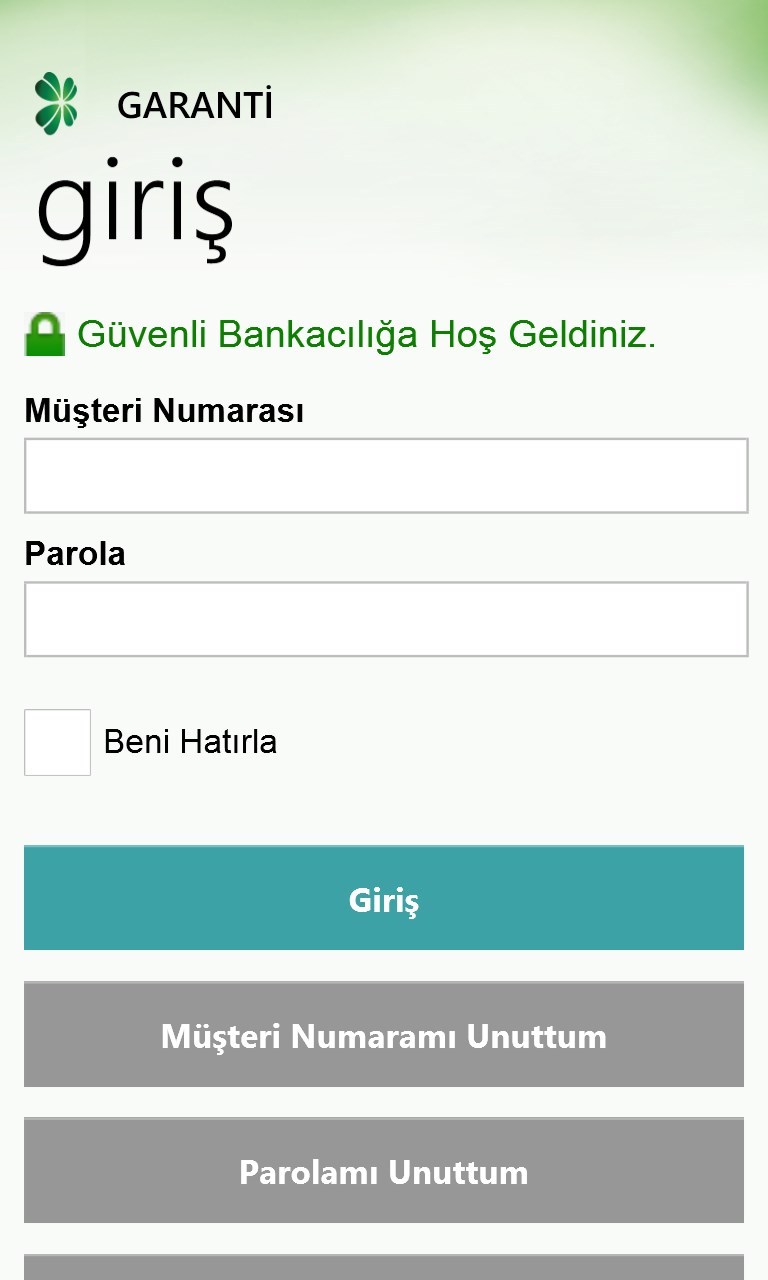This screenshot has width=768, height=1280.
Task: Open Müşteri Numaramı Unuttum recovery
Action: [x=384, y=1035]
